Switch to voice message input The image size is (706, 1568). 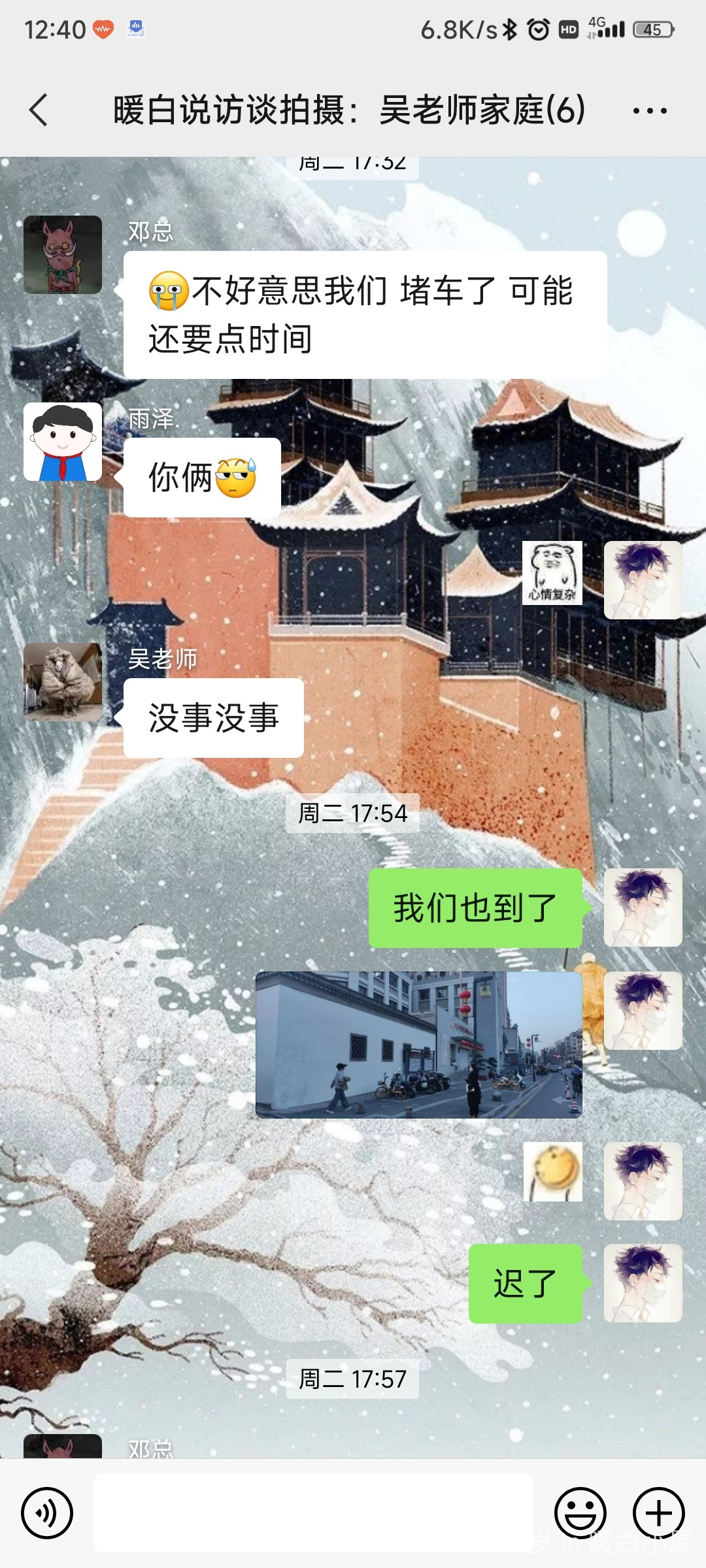pyautogui.click(x=46, y=1512)
